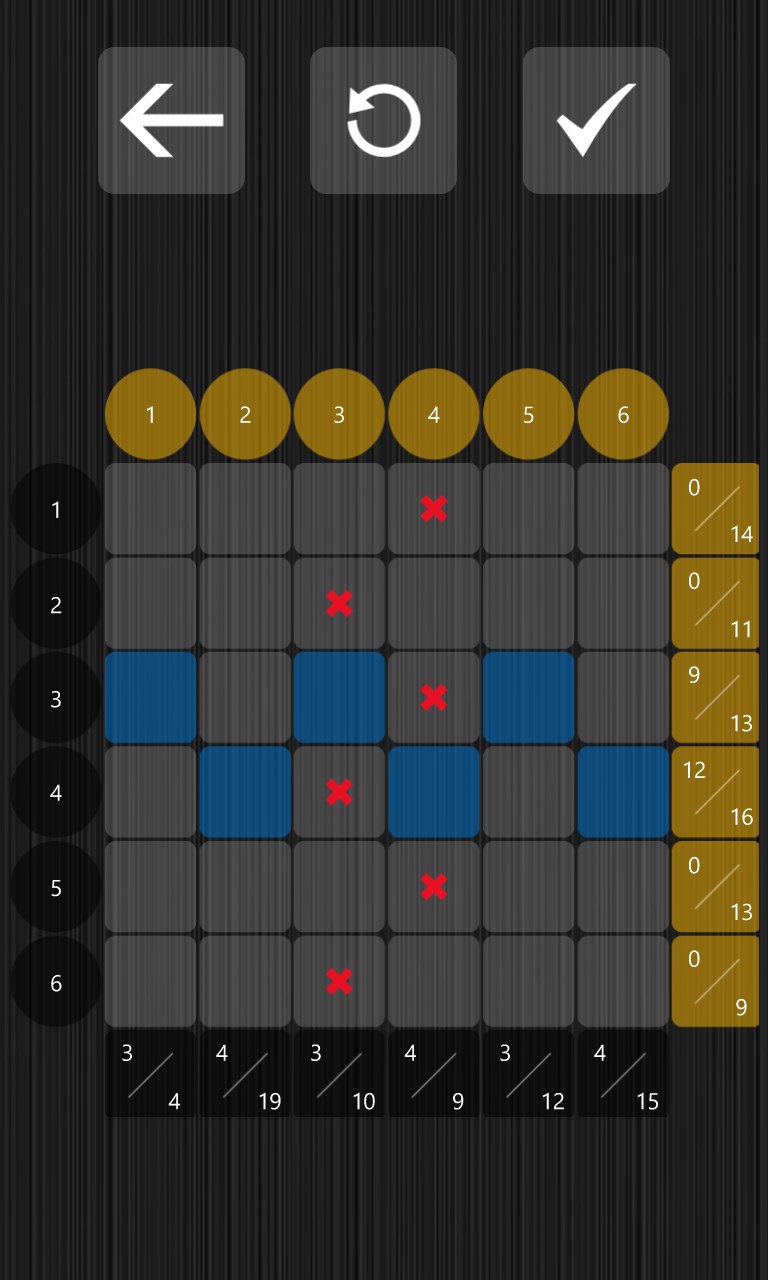Tap the back arrow button
768x1280 pixels.
(x=171, y=120)
